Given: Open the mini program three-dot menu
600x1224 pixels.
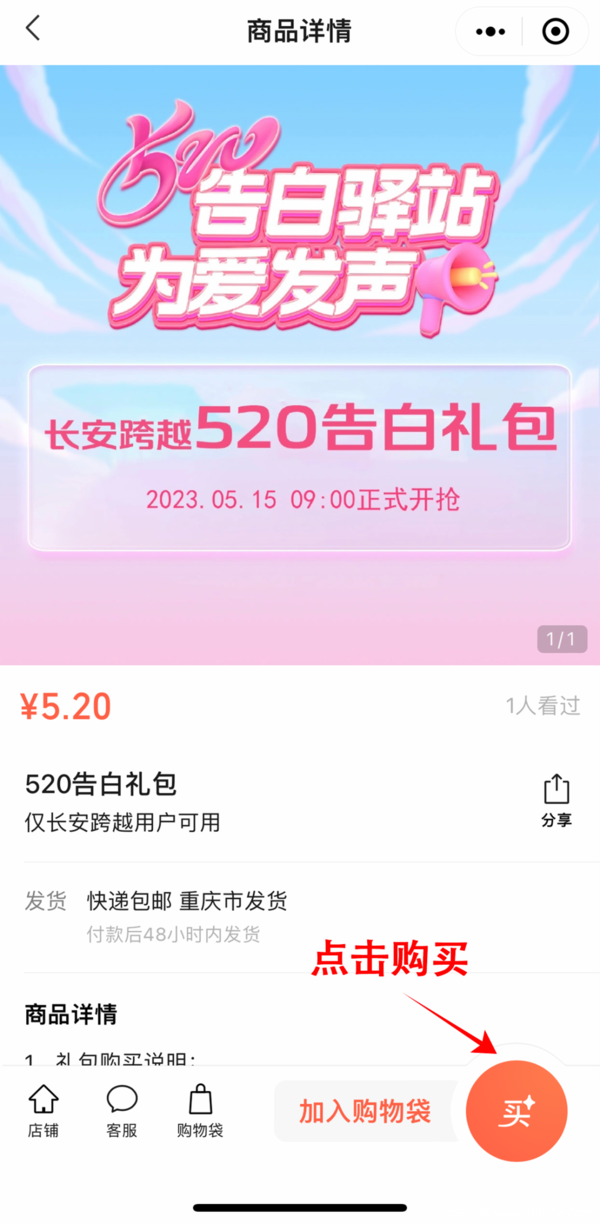Looking at the screenshot, I should coord(490,32).
